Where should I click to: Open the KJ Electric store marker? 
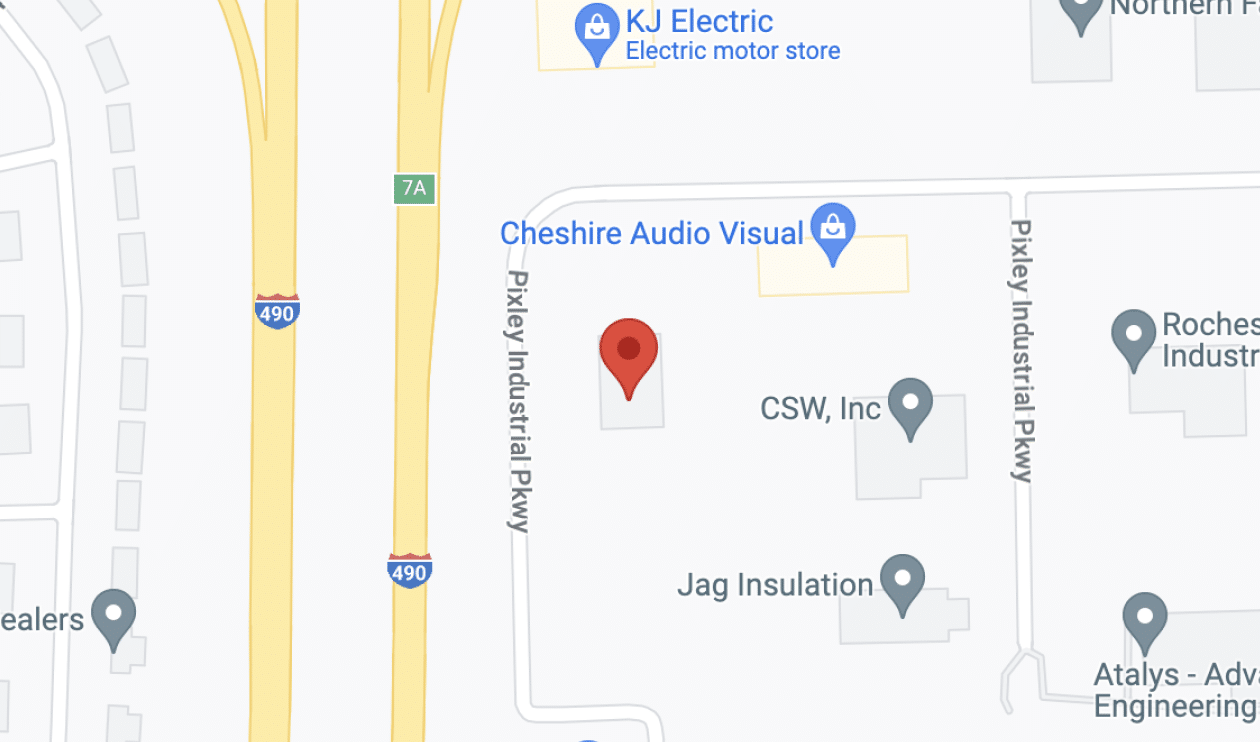(x=597, y=30)
